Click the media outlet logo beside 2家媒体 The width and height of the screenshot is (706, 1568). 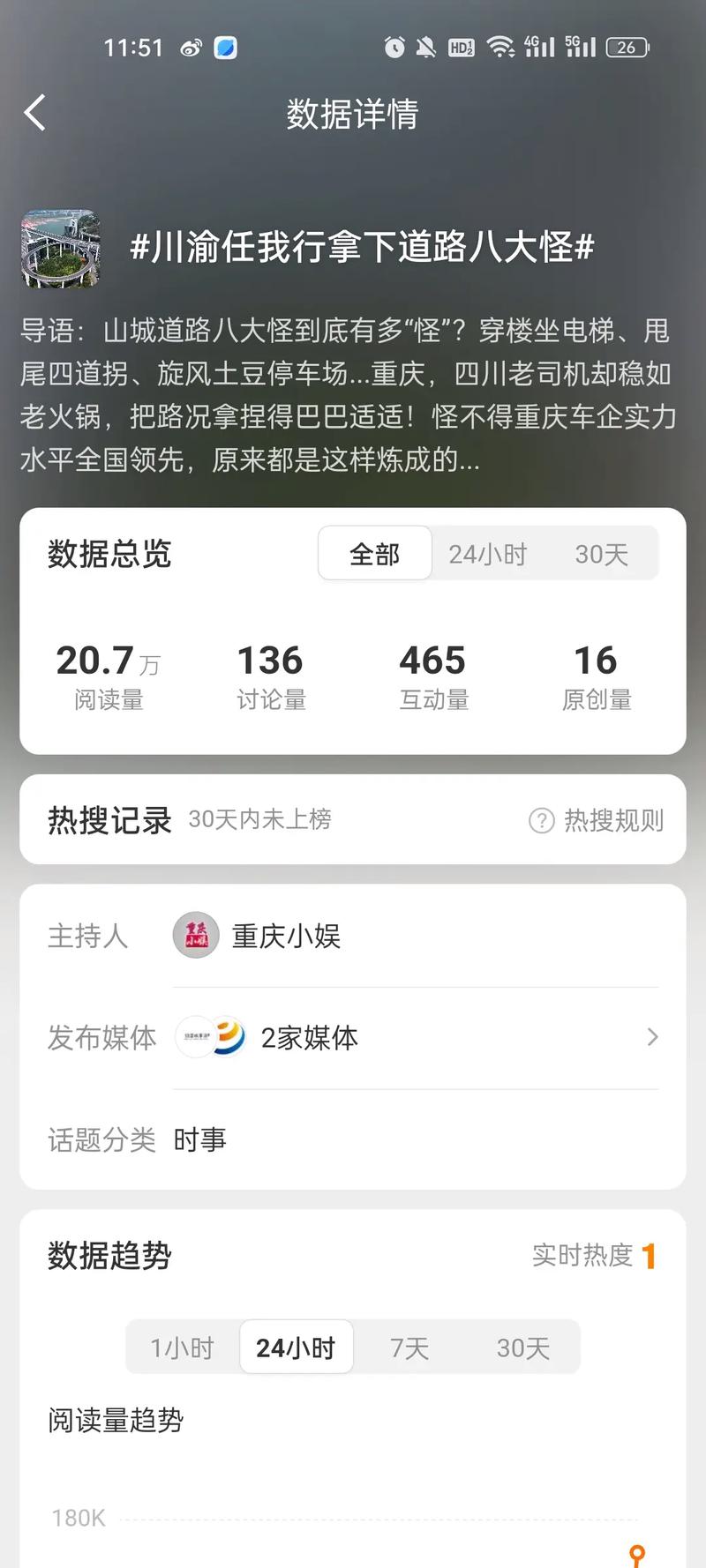coord(212,1038)
